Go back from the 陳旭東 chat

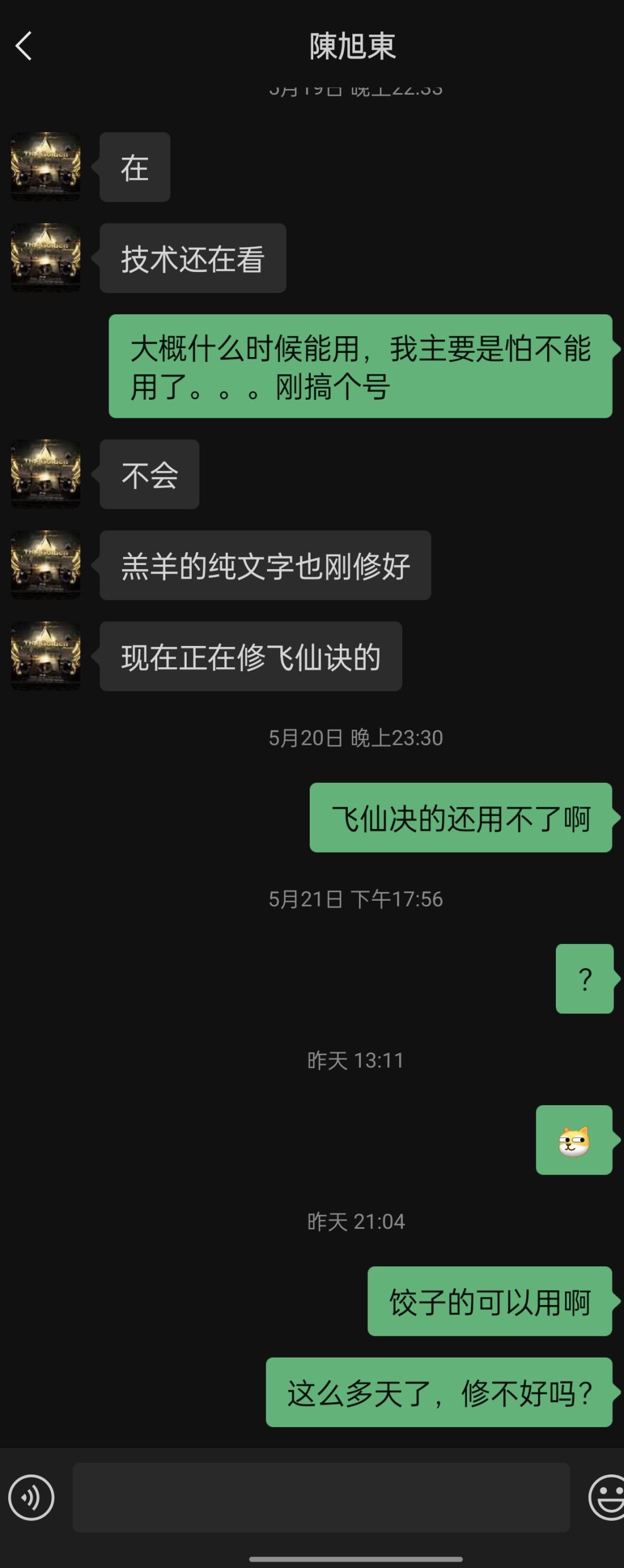pyautogui.click(x=23, y=46)
